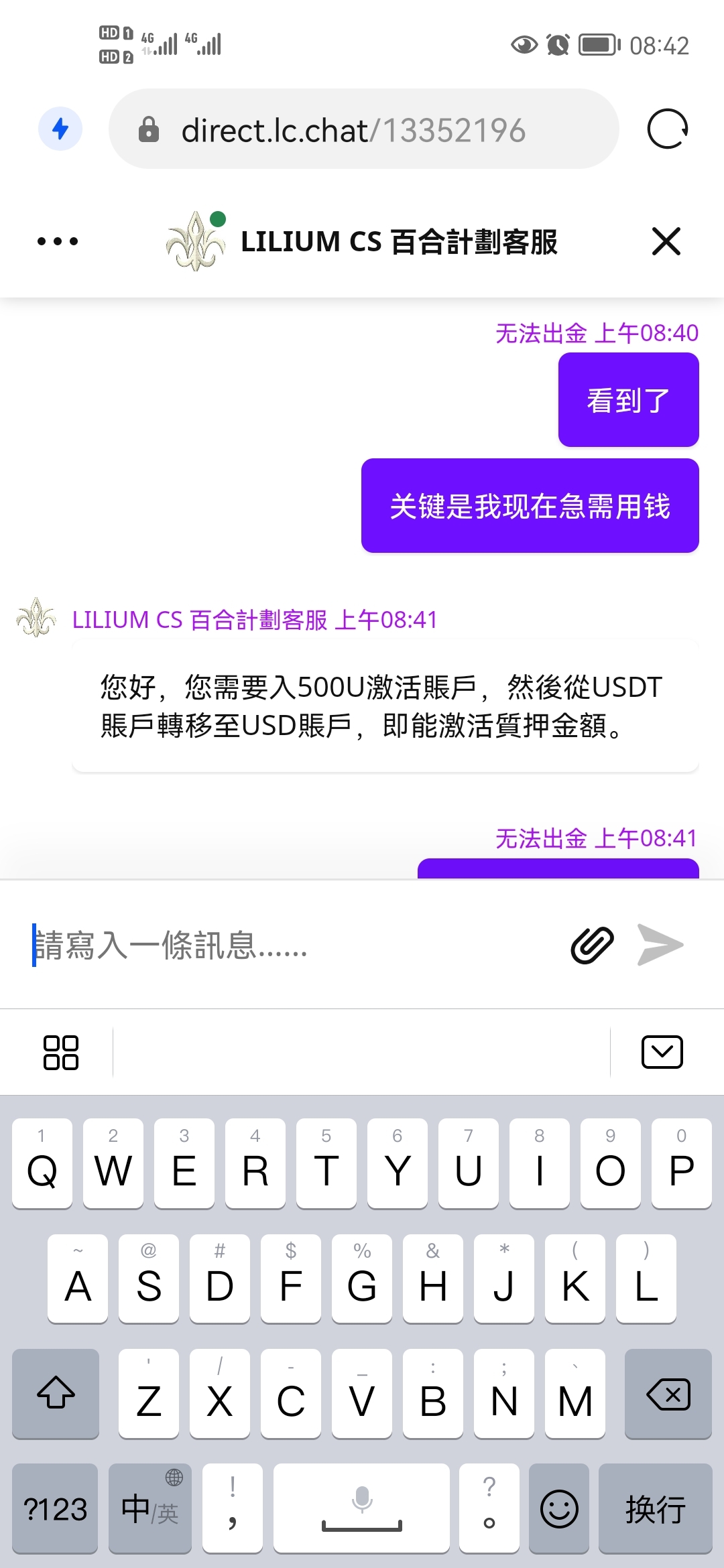Tap the direct.lc.chat address bar
Screen dimensions: 724x1568
pyautogui.click(x=363, y=129)
